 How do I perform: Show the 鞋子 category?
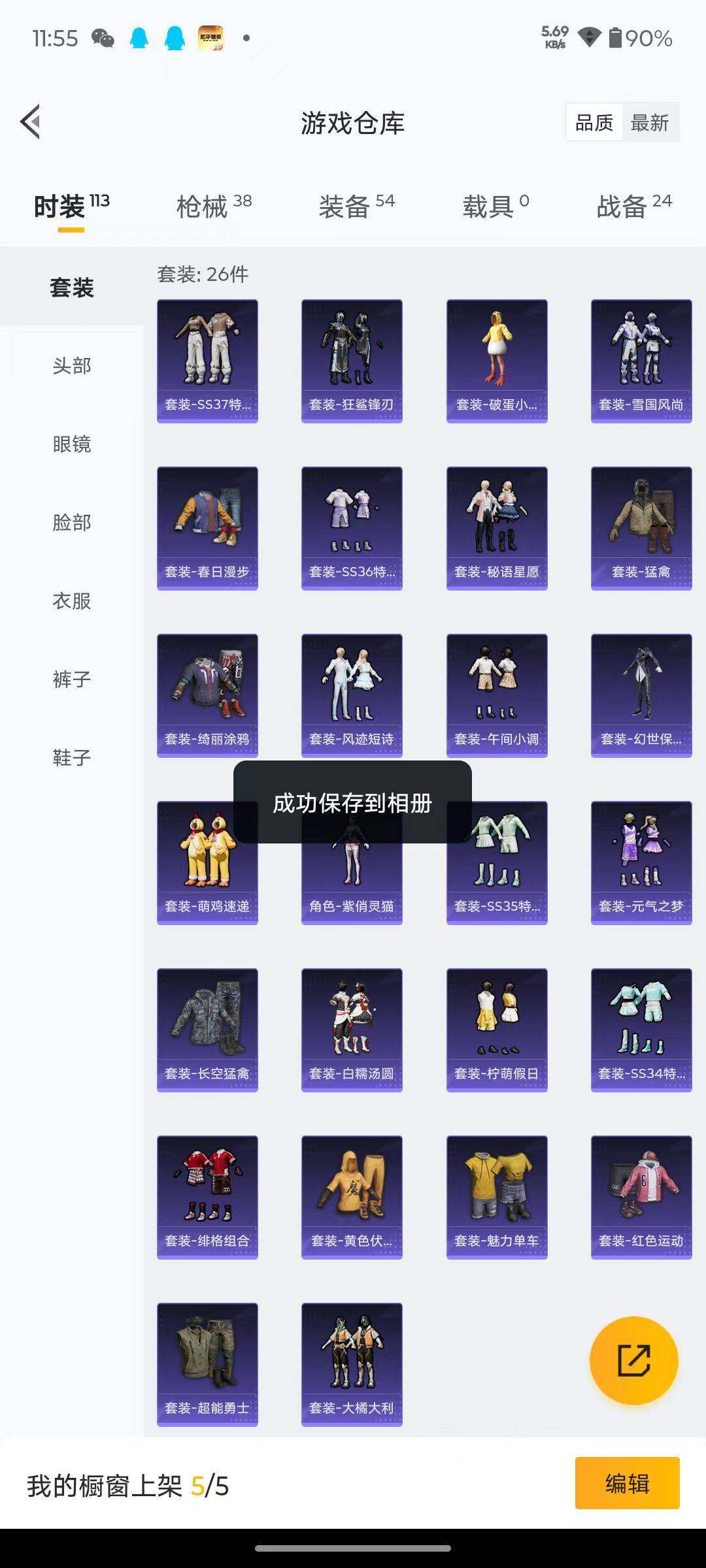click(x=72, y=758)
